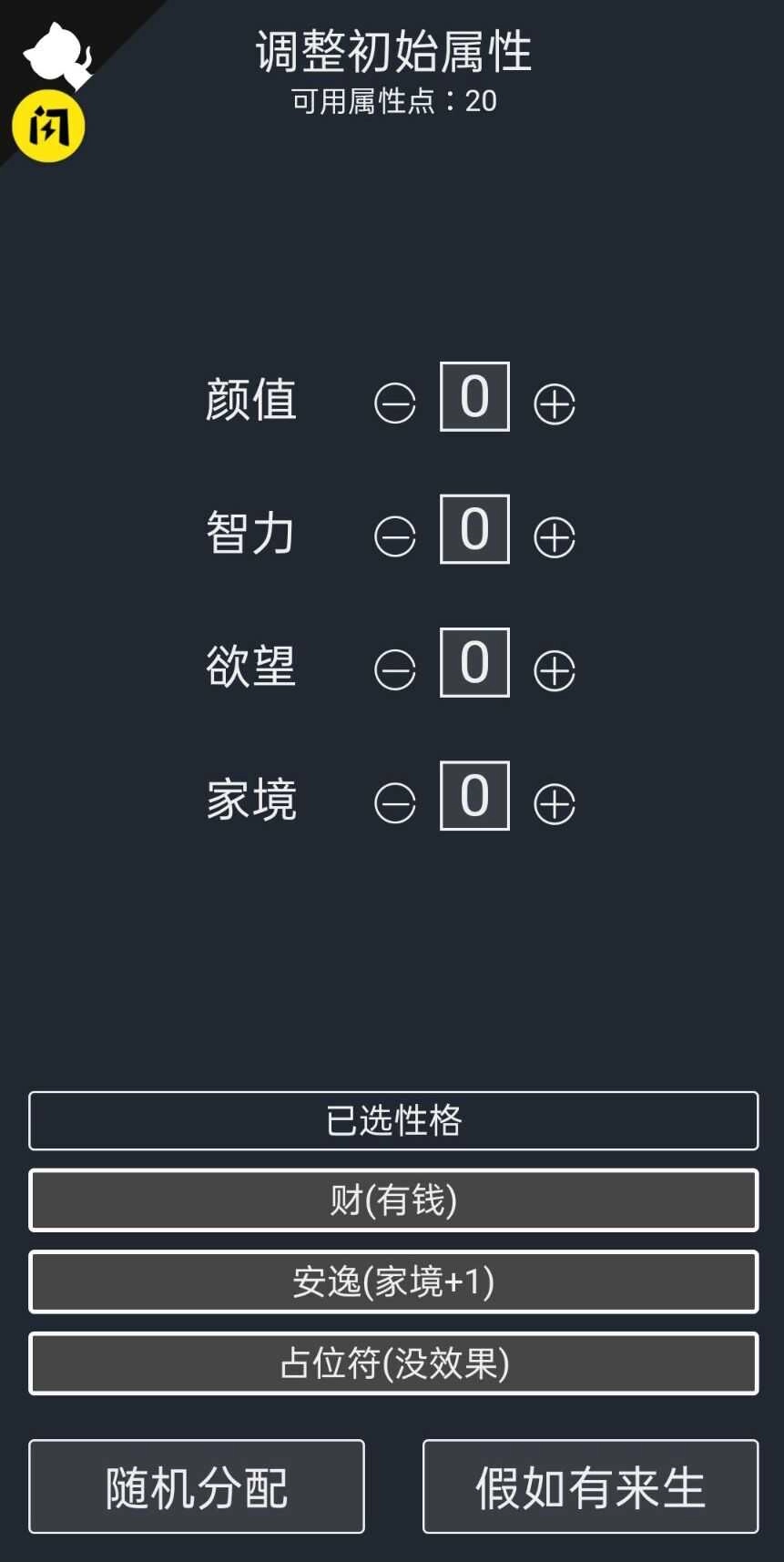Screen dimensions: 784x1562
Task: Click the yellow 闪 badge icon
Action: (49, 126)
